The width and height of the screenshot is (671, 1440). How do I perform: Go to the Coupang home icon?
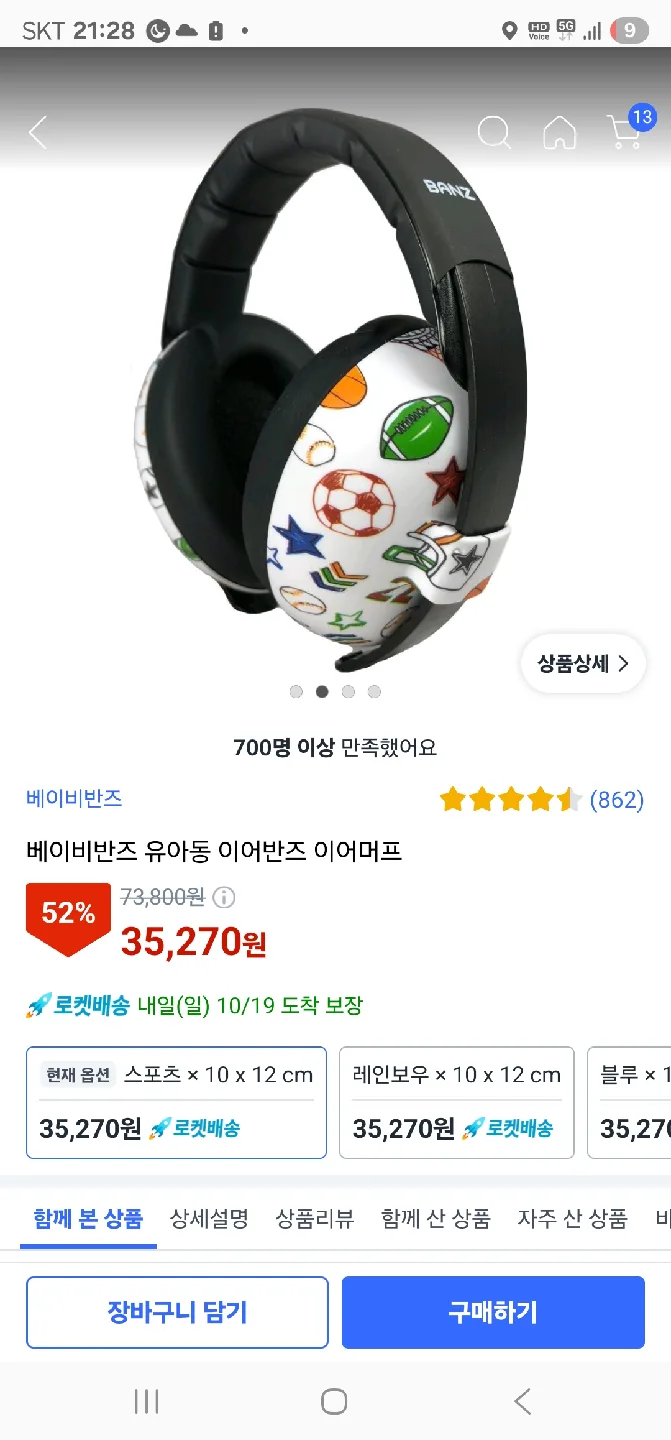click(x=559, y=132)
